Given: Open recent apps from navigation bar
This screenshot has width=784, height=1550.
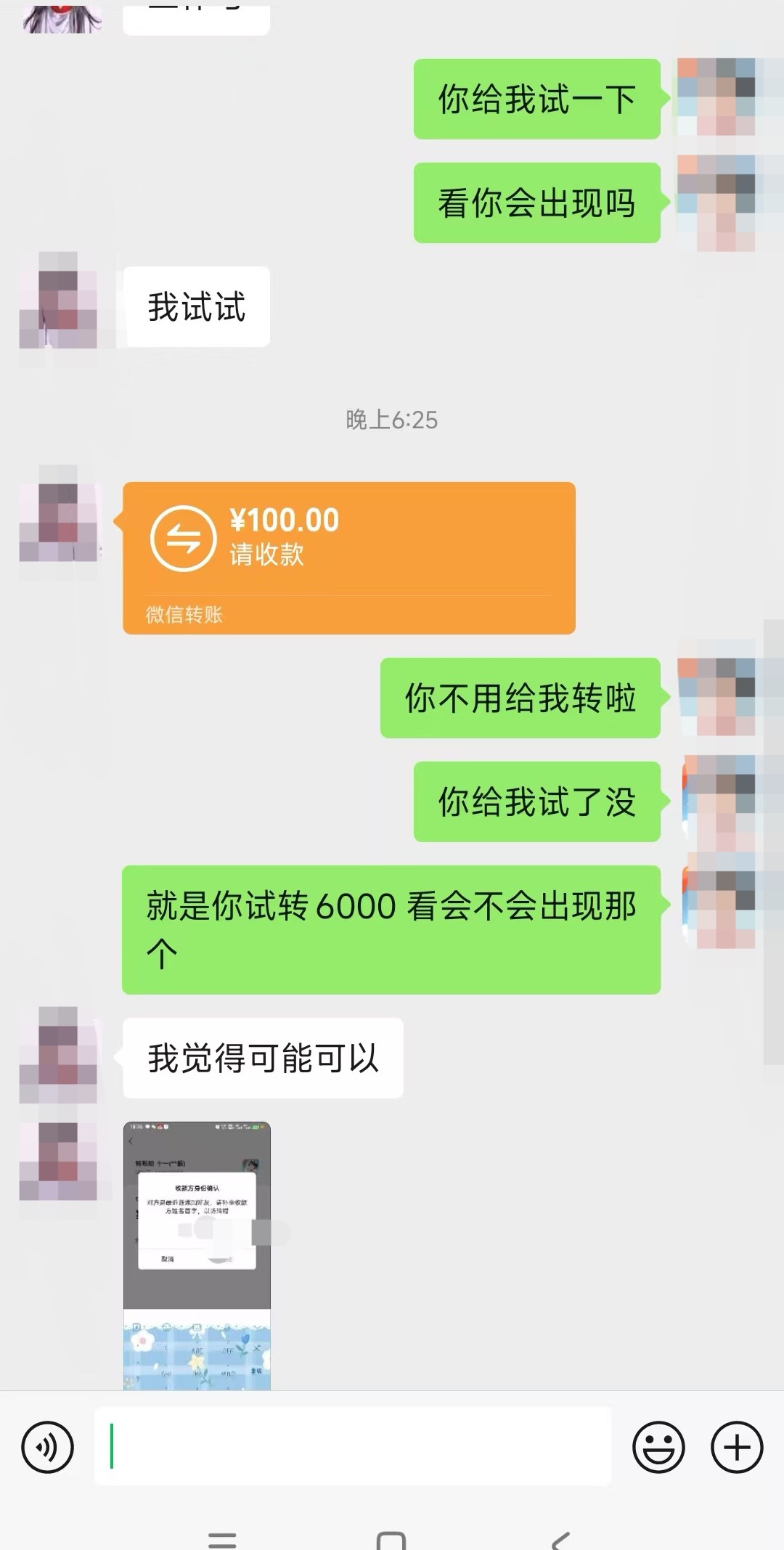Looking at the screenshot, I should (x=222, y=1539).
